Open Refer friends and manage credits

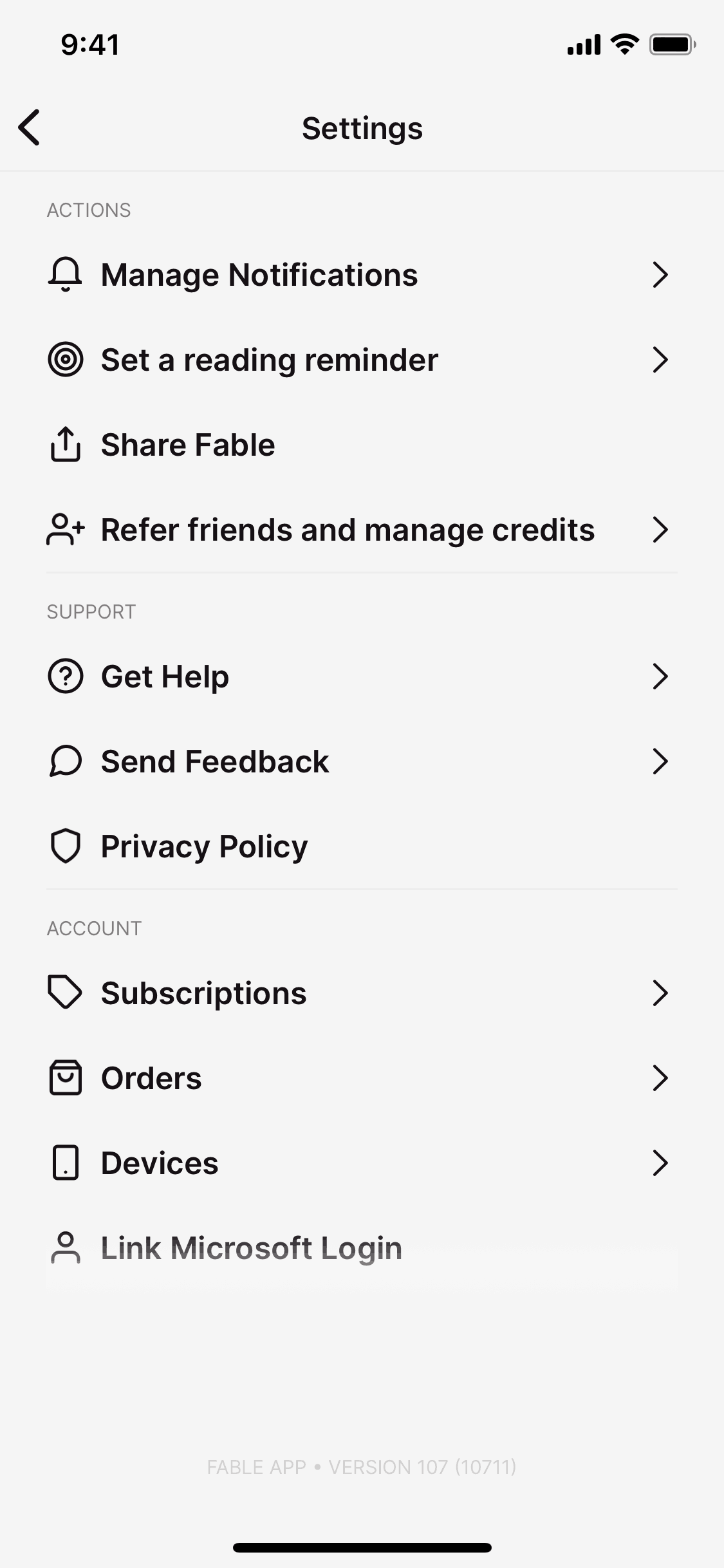click(x=348, y=530)
